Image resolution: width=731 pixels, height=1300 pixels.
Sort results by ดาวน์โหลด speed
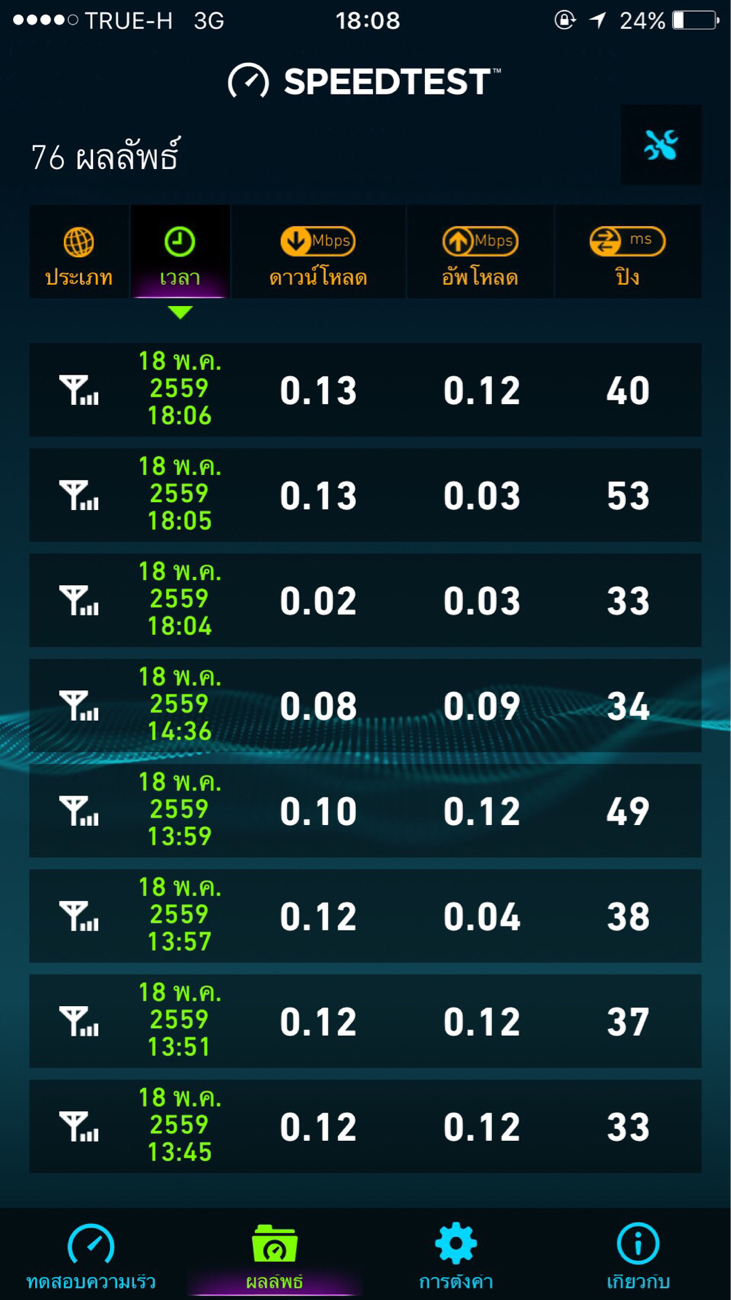318,254
